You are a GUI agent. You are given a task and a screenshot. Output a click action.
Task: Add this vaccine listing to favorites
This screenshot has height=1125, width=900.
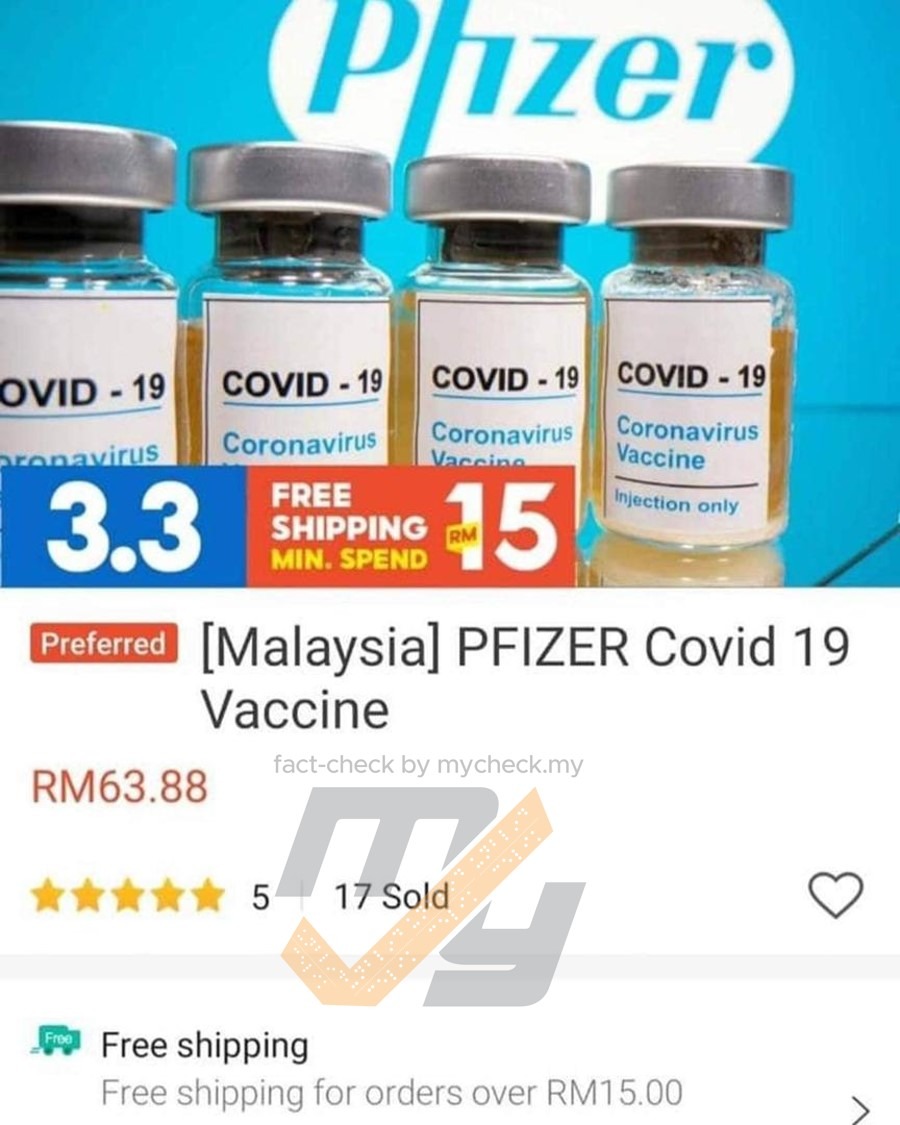[x=834, y=895]
